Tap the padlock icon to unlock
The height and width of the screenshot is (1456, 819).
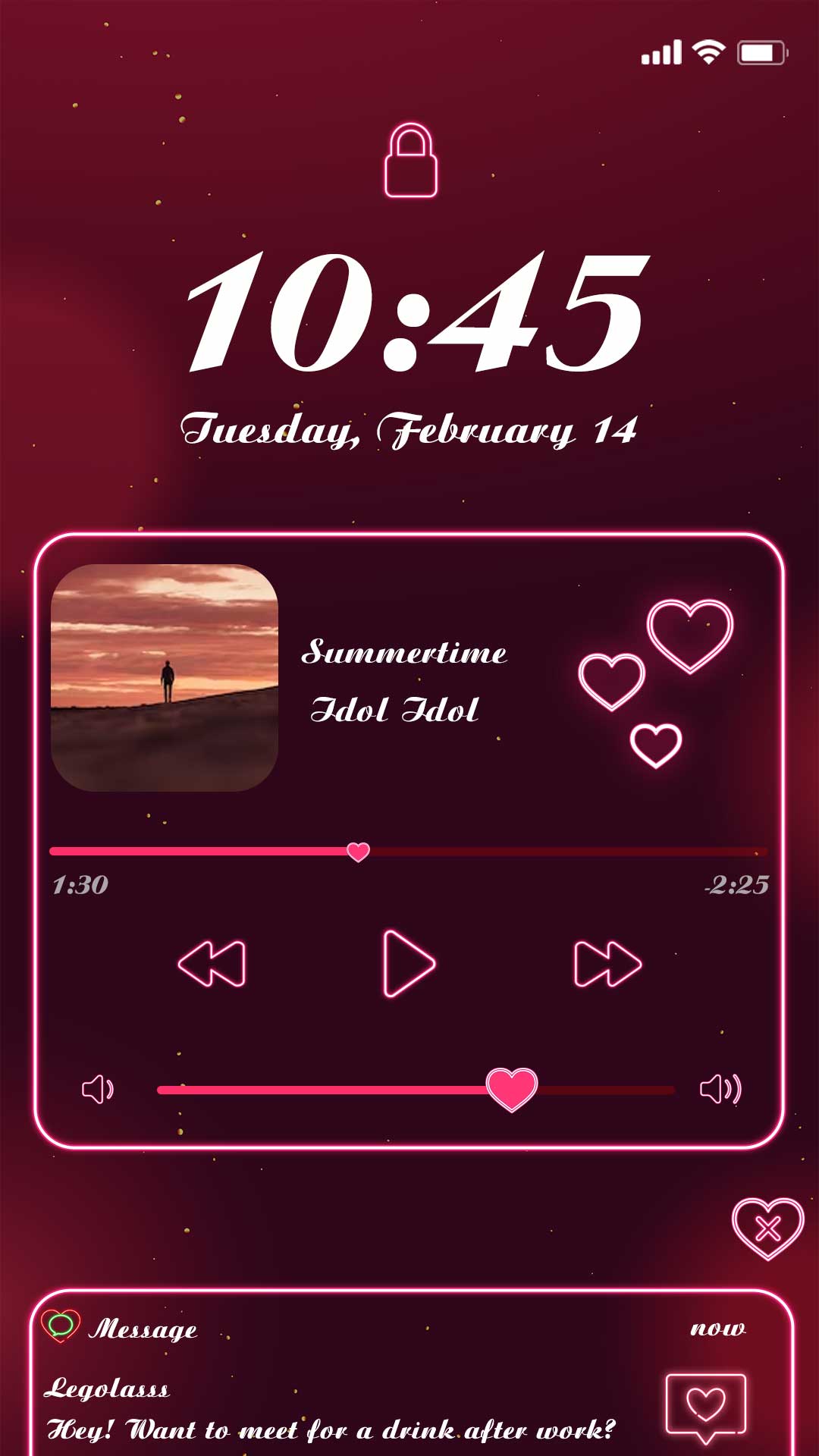(x=411, y=161)
